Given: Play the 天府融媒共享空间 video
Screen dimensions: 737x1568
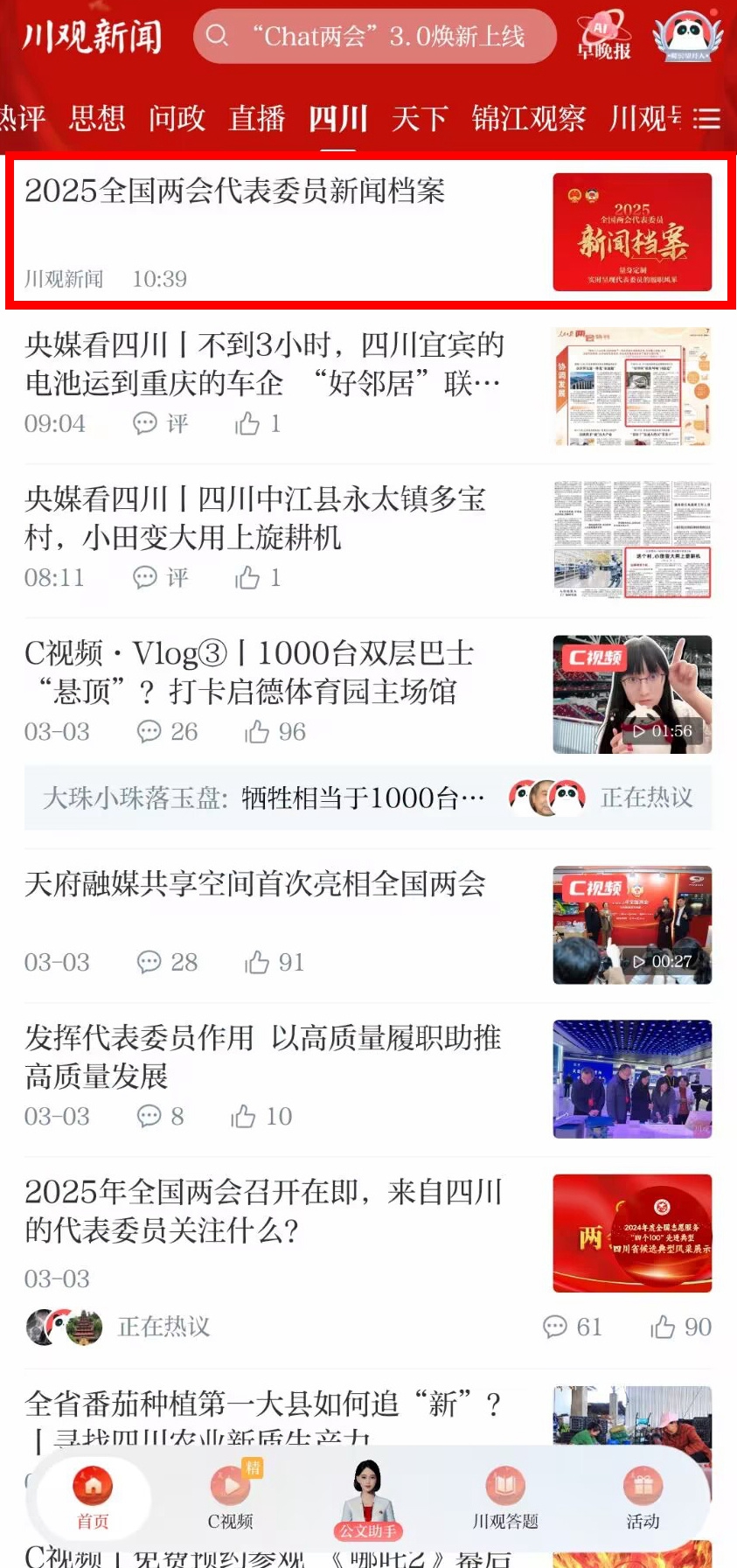Looking at the screenshot, I should point(632,925).
